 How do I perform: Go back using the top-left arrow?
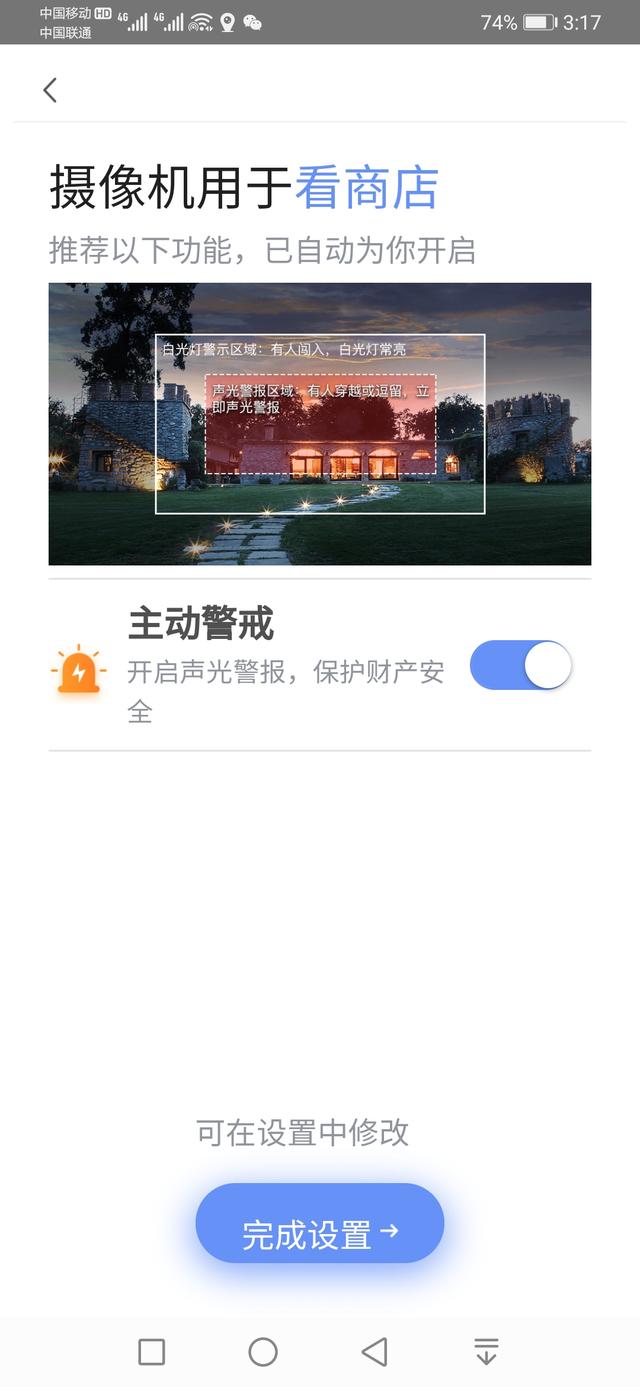(50, 90)
